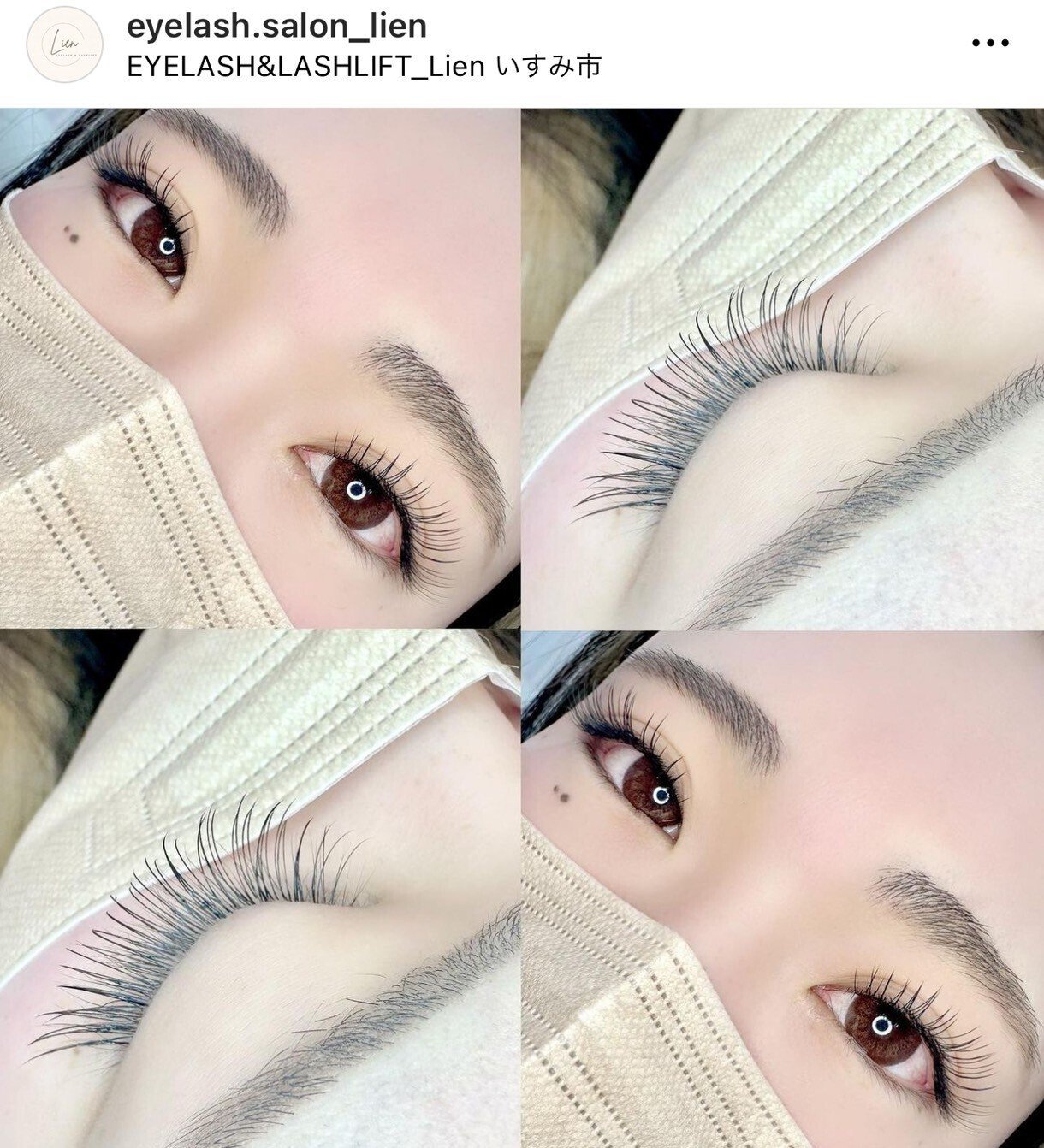This screenshot has height=1148, width=1044.
Task: Open location EYELASH&LASHLIFT_Lien いすみ市
Action: (364, 67)
